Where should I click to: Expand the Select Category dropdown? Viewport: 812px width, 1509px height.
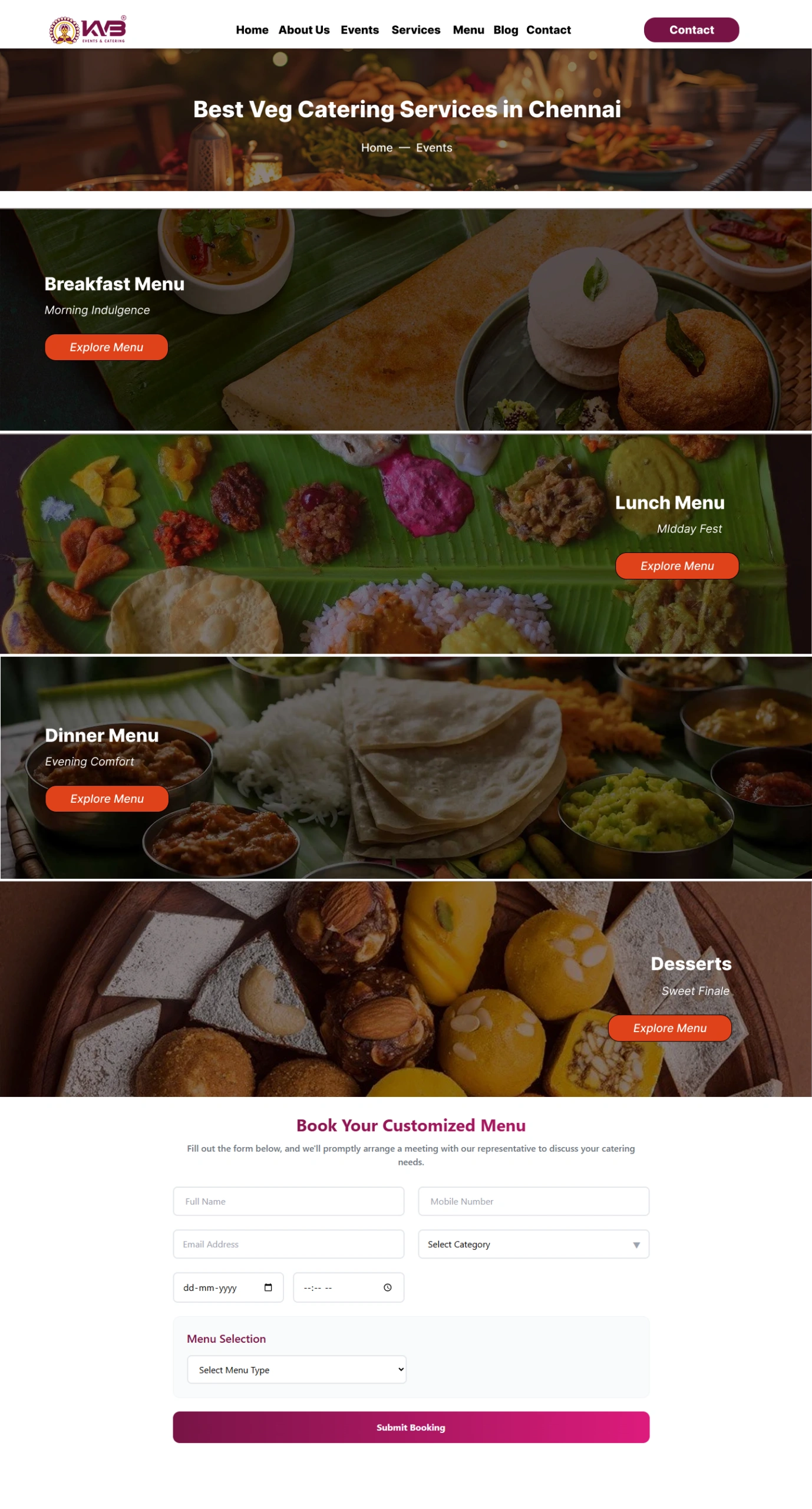[x=533, y=1244]
